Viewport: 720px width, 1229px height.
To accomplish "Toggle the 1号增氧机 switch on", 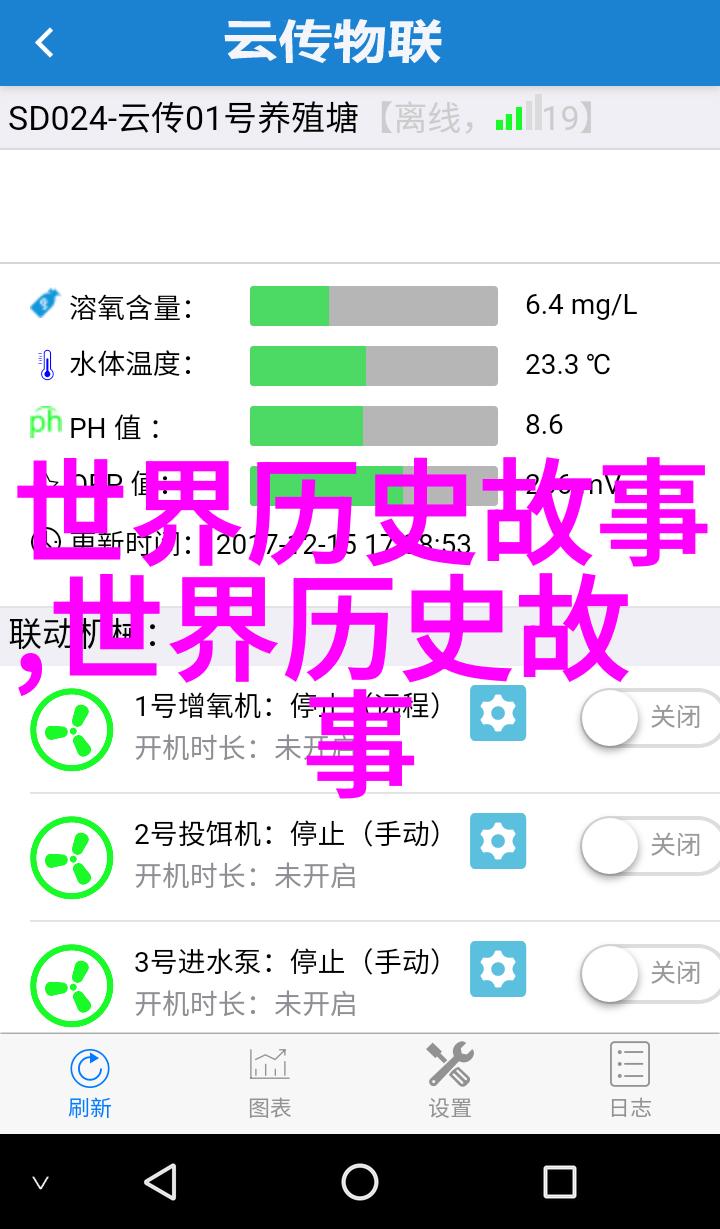I will pyautogui.click(x=650, y=717).
